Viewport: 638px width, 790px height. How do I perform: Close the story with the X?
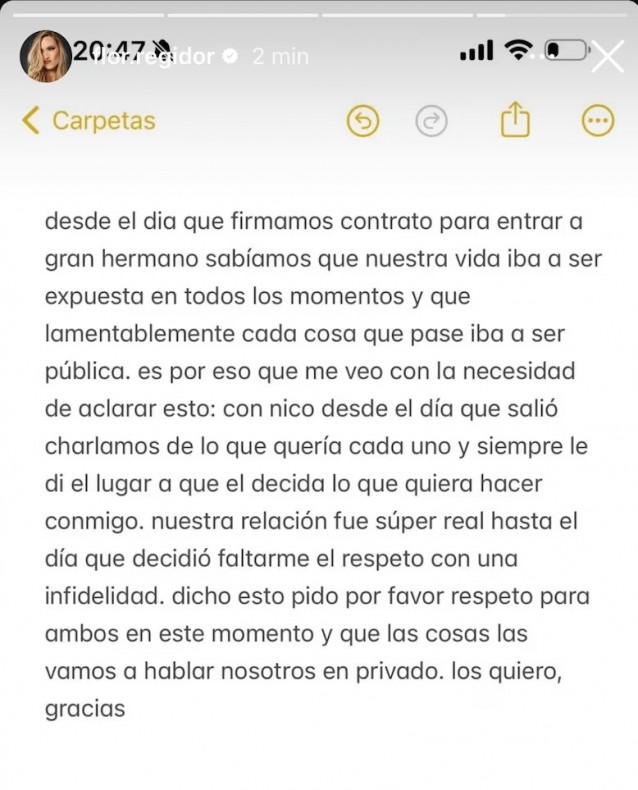(607, 57)
